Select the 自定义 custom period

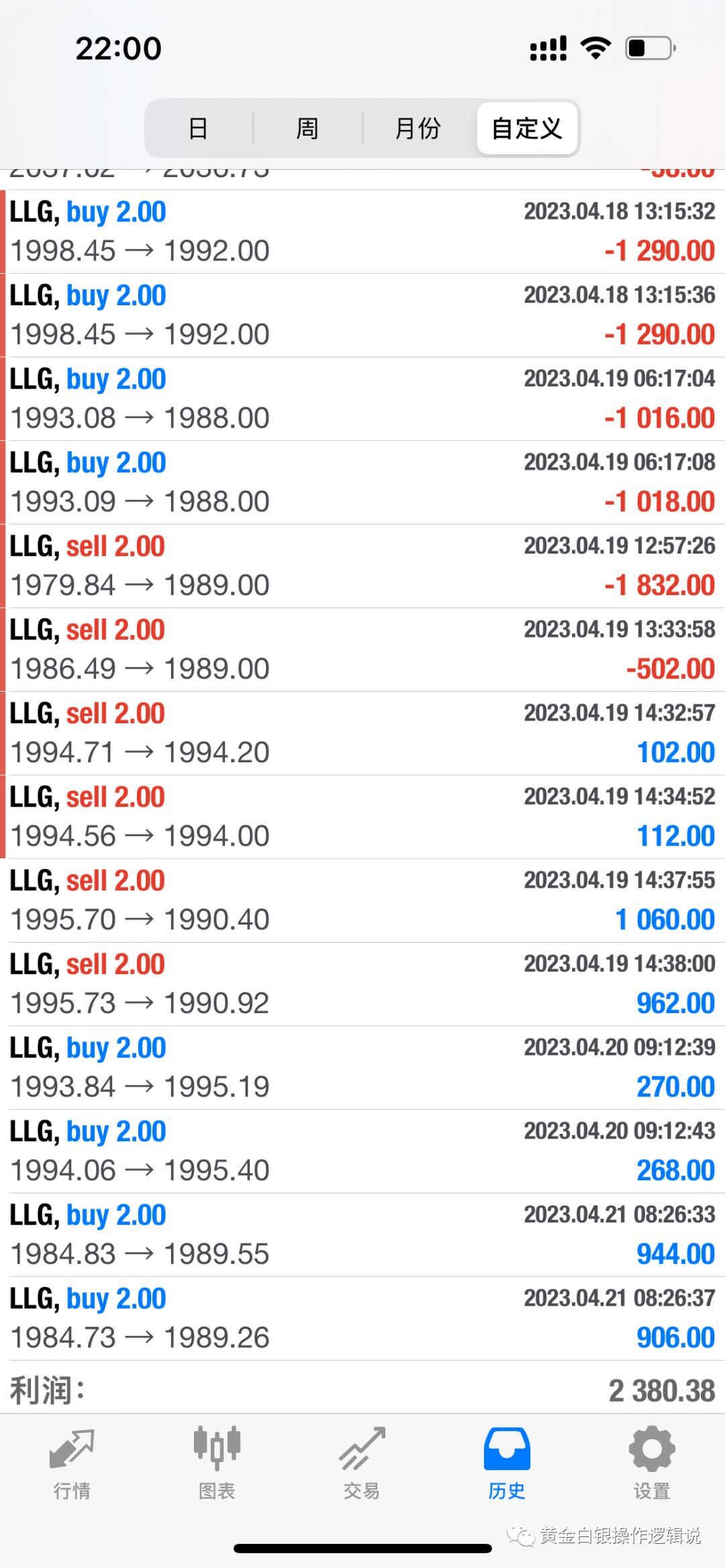pyautogui.click(x=527, y=128)
